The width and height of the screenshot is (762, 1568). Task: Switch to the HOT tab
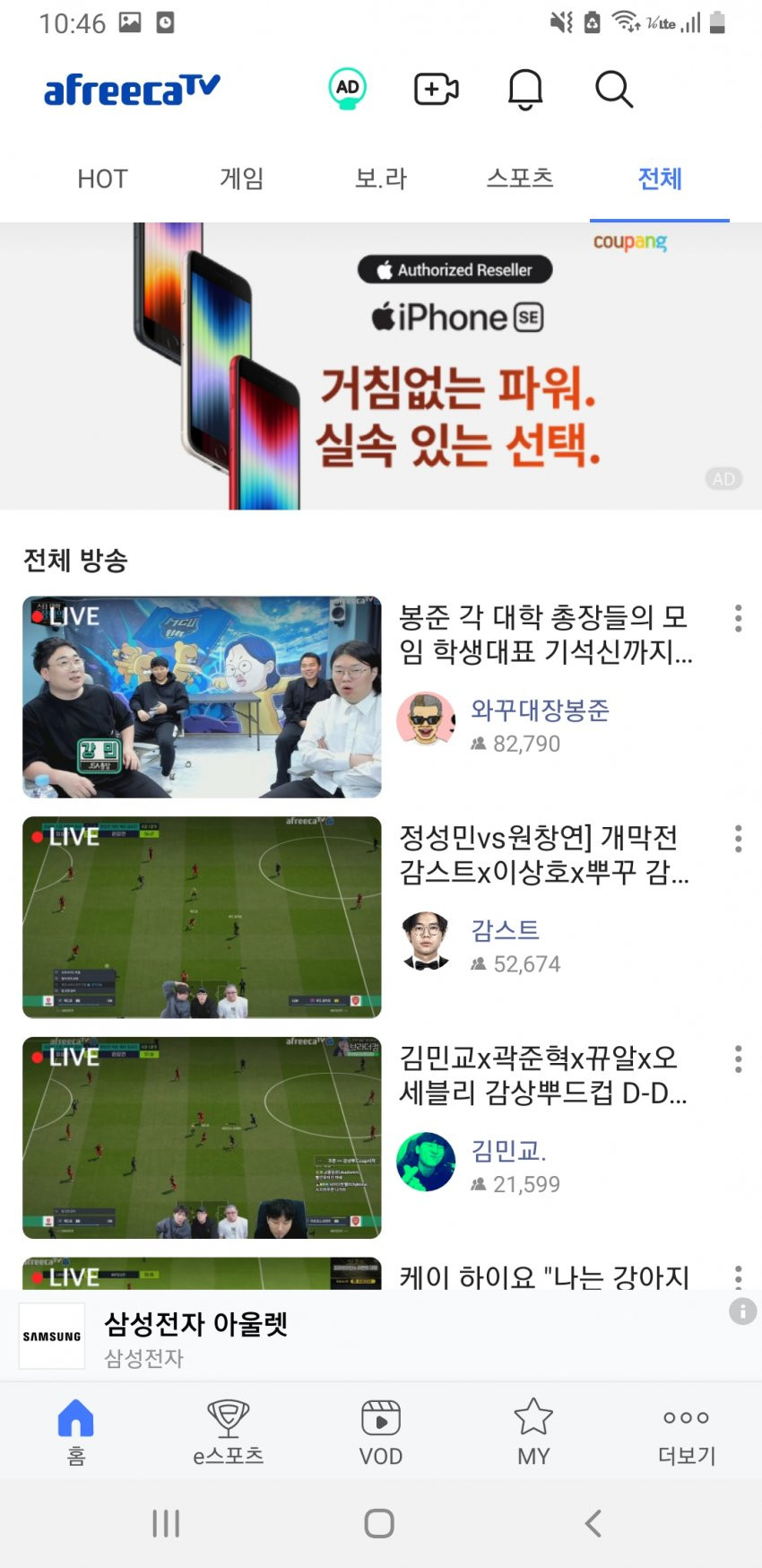tap(102, 179)
